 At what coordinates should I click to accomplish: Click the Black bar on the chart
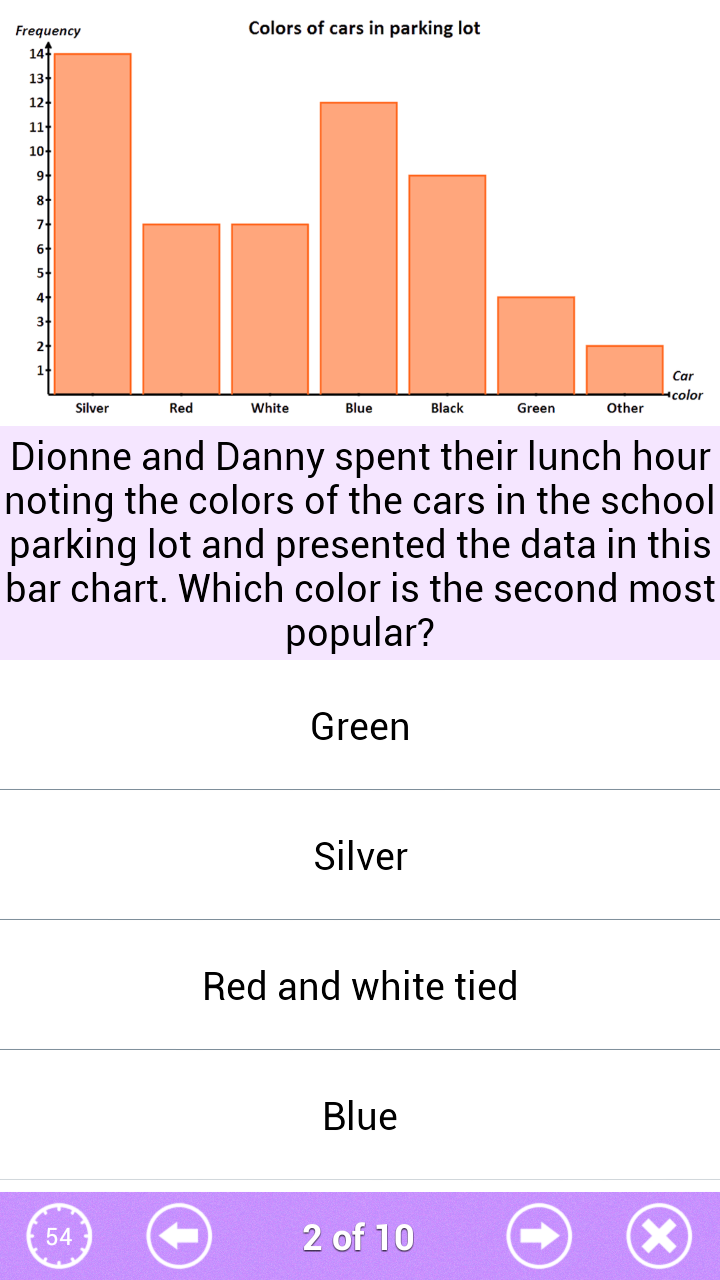tap(446, 285)
